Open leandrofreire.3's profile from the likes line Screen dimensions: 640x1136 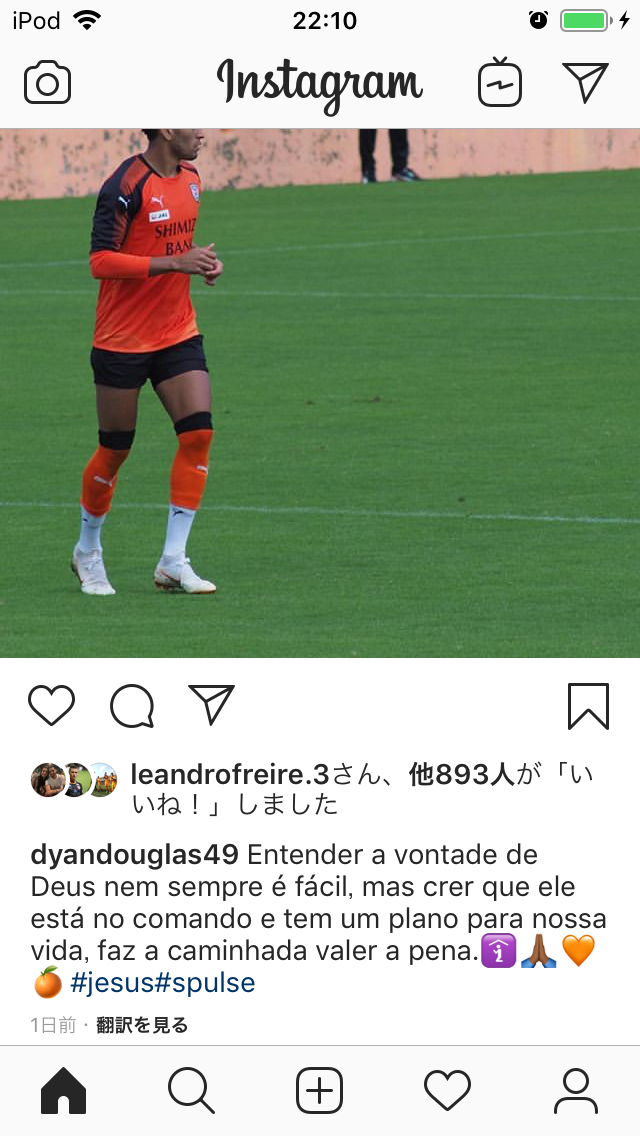pyautogui.click(x=230, y=775)
